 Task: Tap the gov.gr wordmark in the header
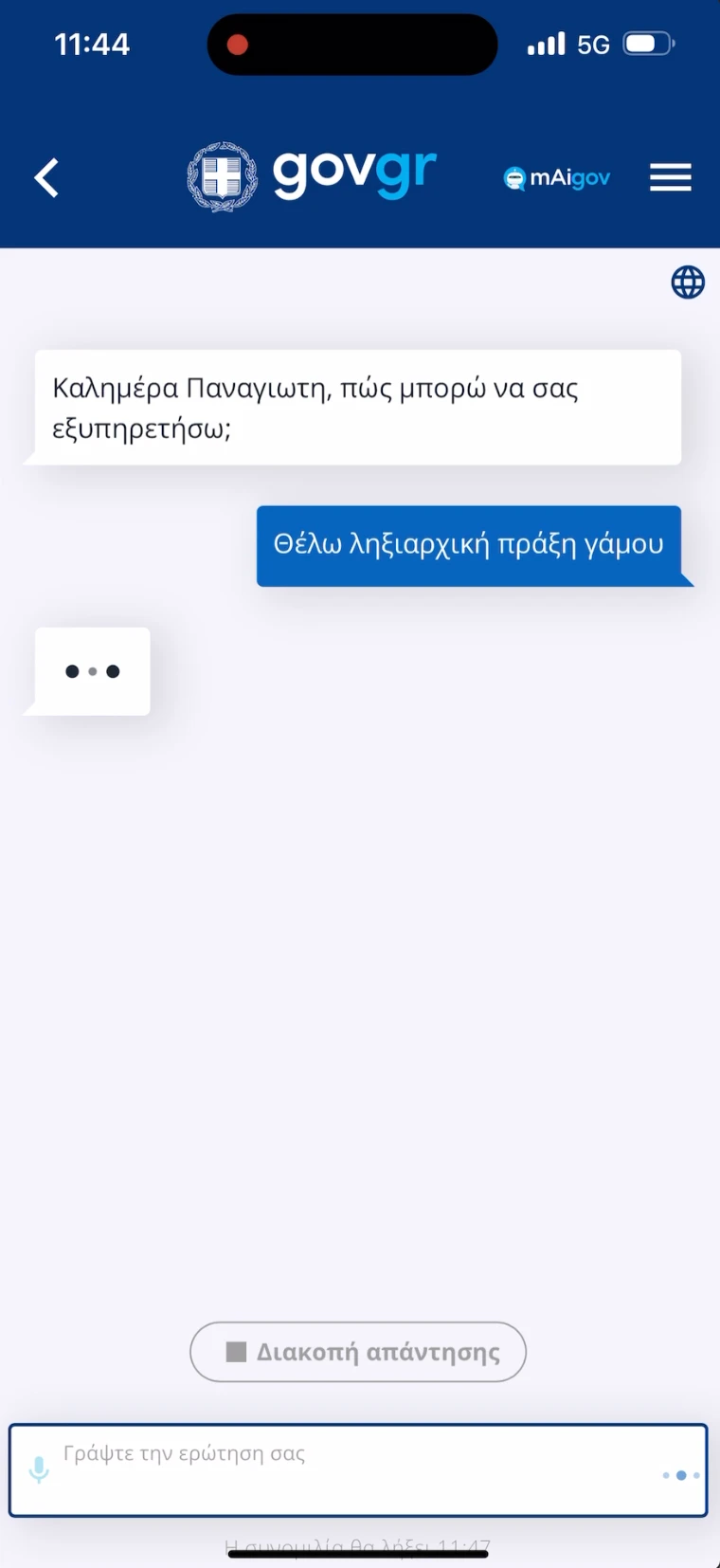pyautogui.click(x=353, y=174)
